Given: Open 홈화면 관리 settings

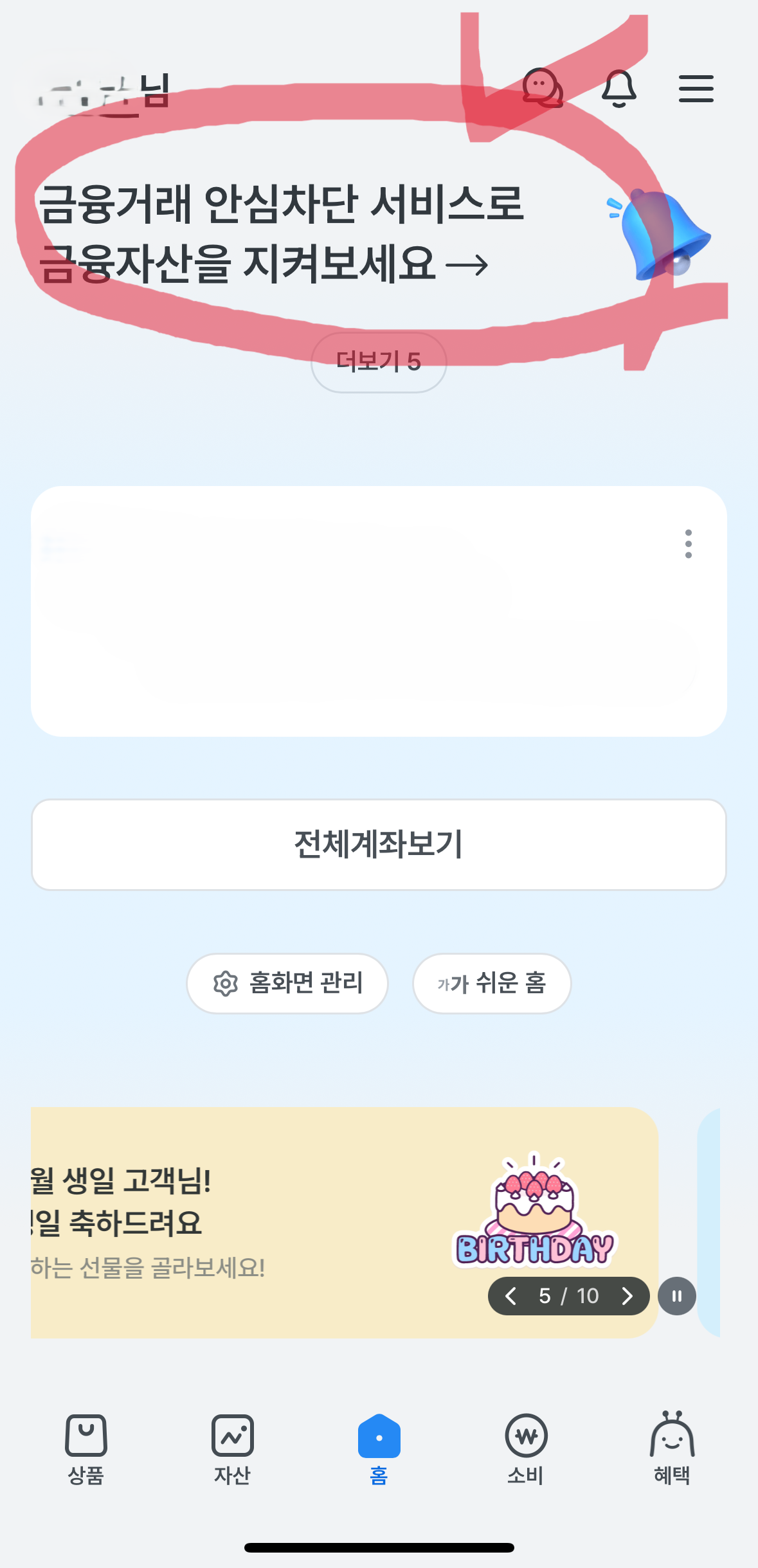Looking at the screenshot, I should [x=287, y=983].
